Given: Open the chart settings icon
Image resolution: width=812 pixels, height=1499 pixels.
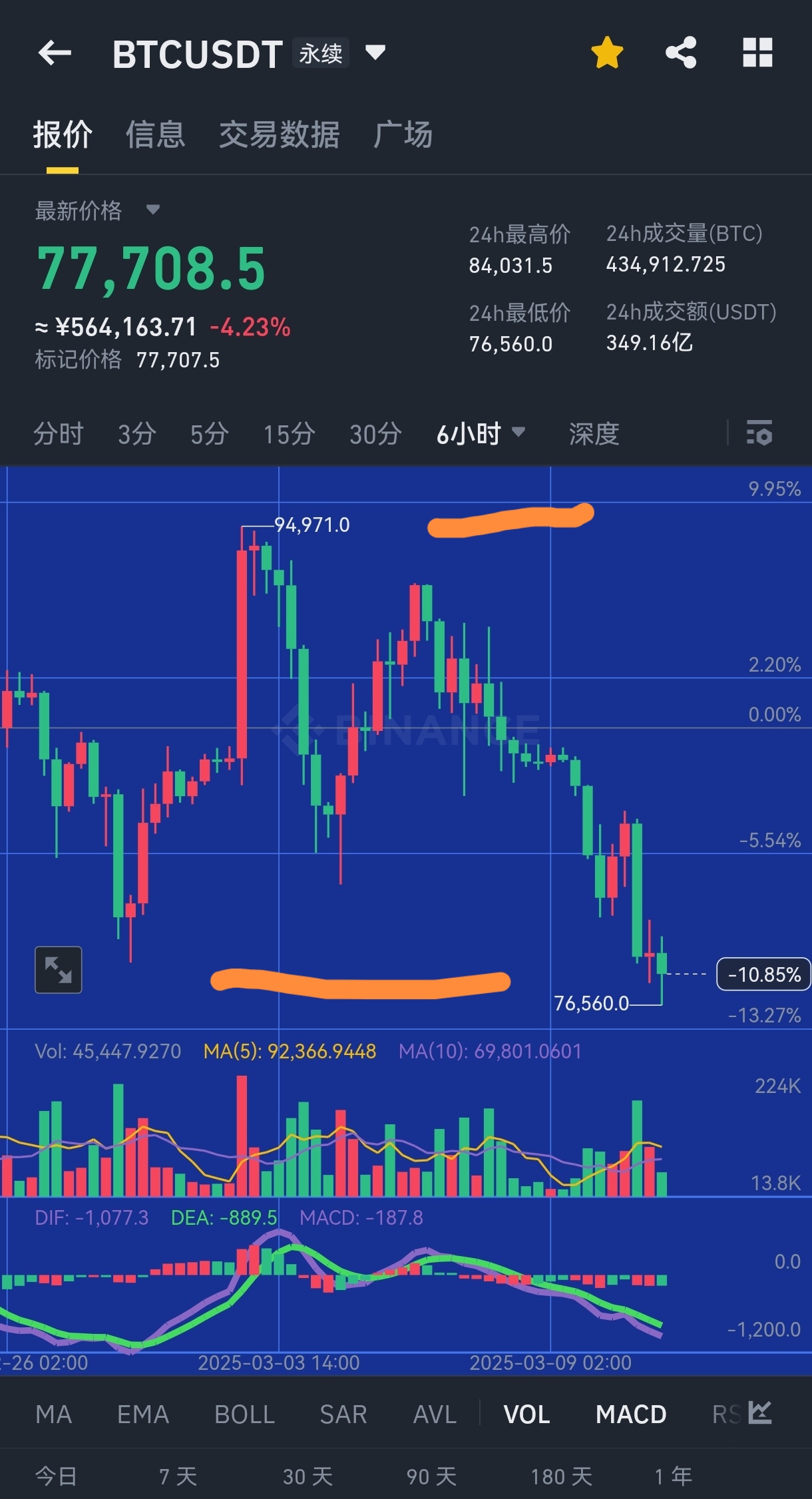Looking at the screenshot, I should (759, 434).
